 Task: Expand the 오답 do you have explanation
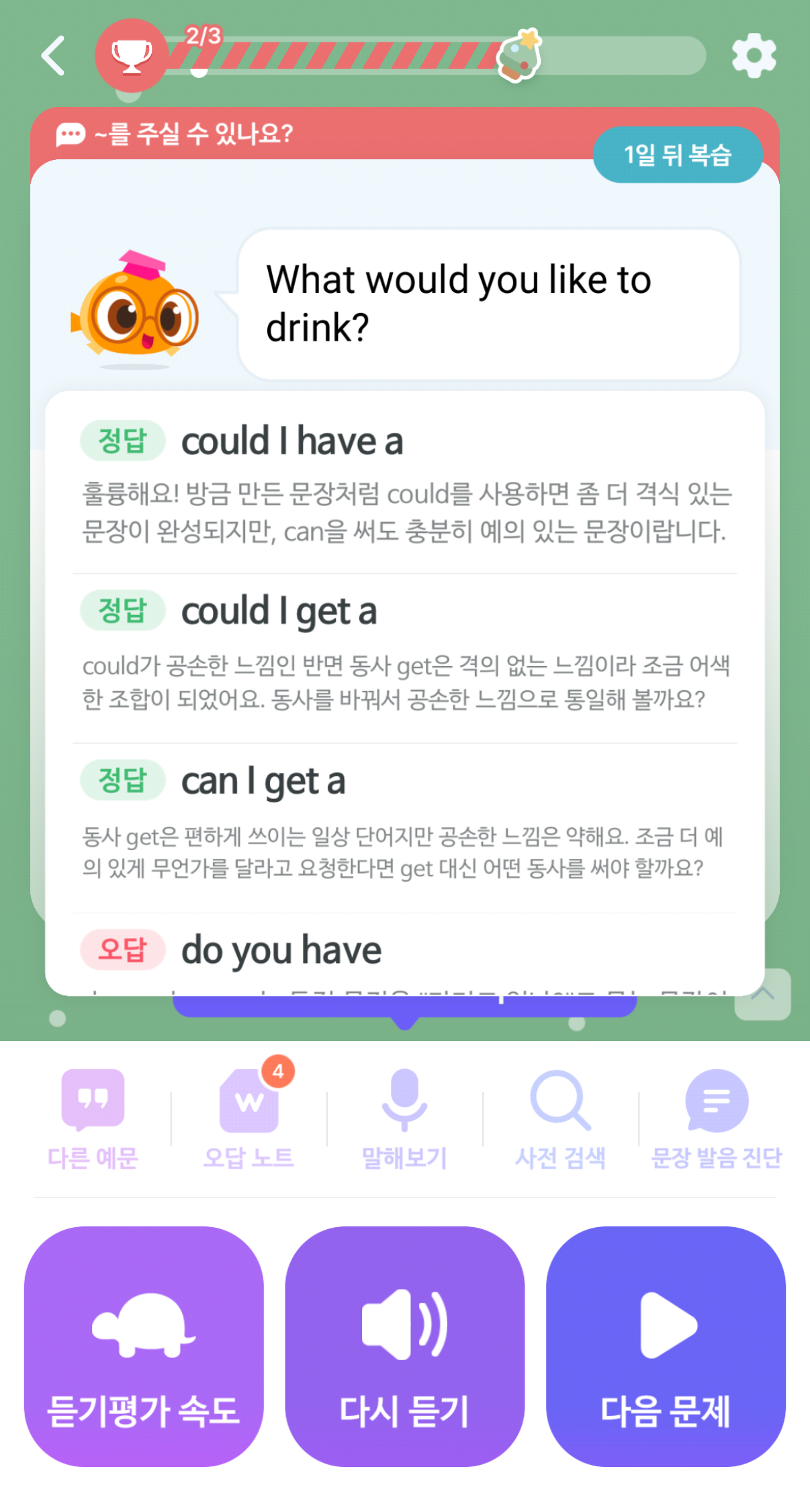(281, 949)
